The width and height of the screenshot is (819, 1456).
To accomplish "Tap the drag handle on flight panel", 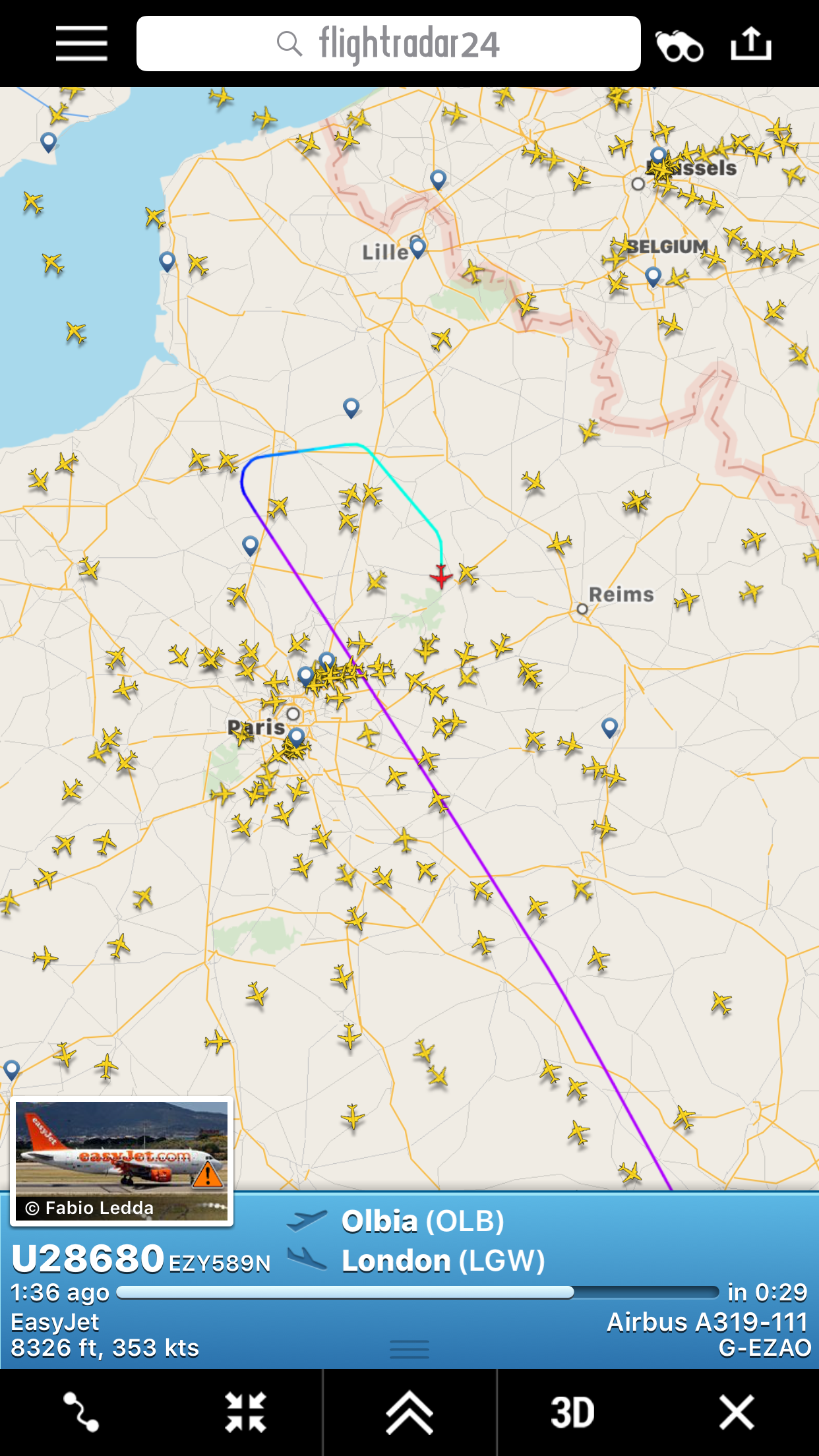I will pyautogui.click(x=409, y=1349).
